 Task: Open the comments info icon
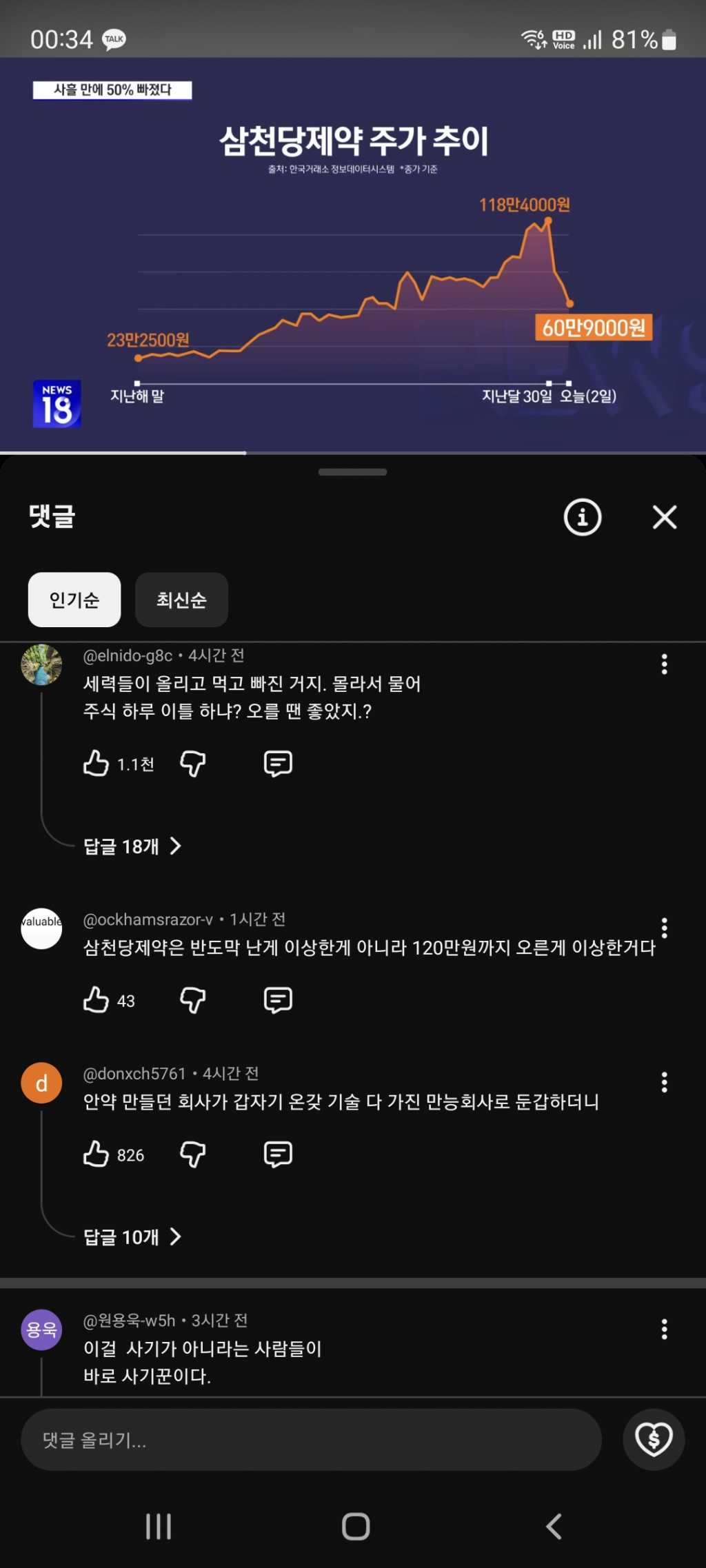pyautogui.click(x=583, y=517)
